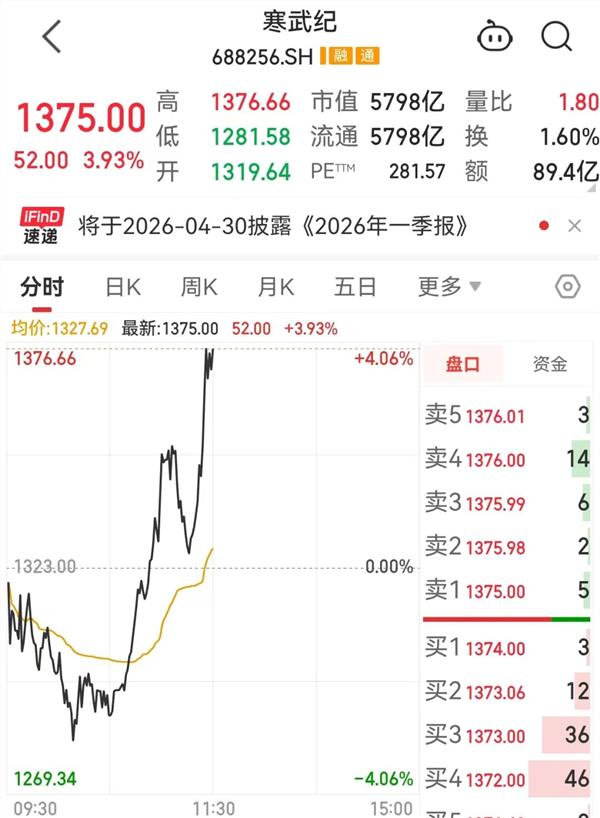Viewport: 600px width, 818px height.
Task: Switch to the 周K chart tab
Action: [199, 288]
